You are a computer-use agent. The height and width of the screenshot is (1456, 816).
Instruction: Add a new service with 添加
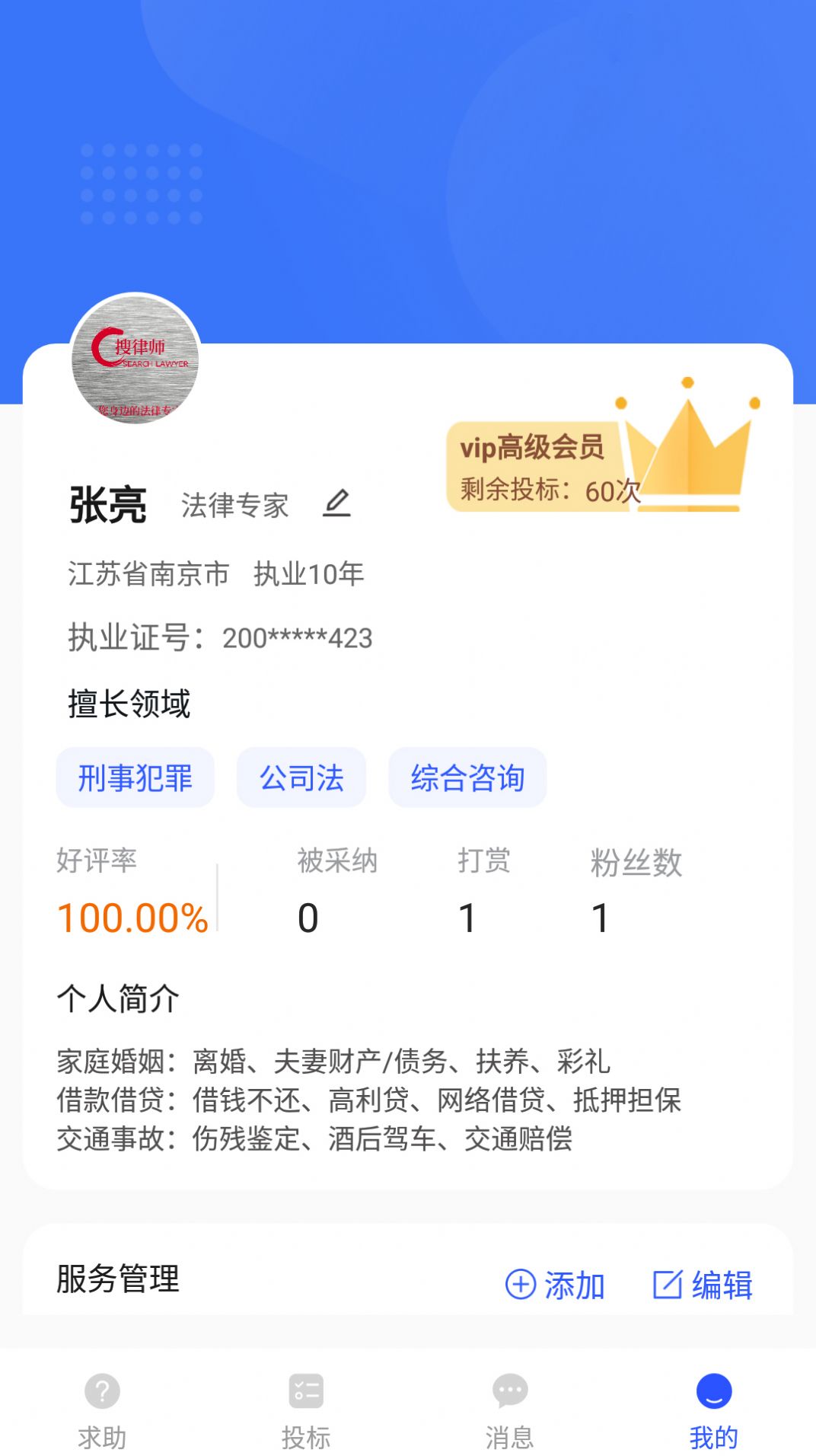[555, 1285]
